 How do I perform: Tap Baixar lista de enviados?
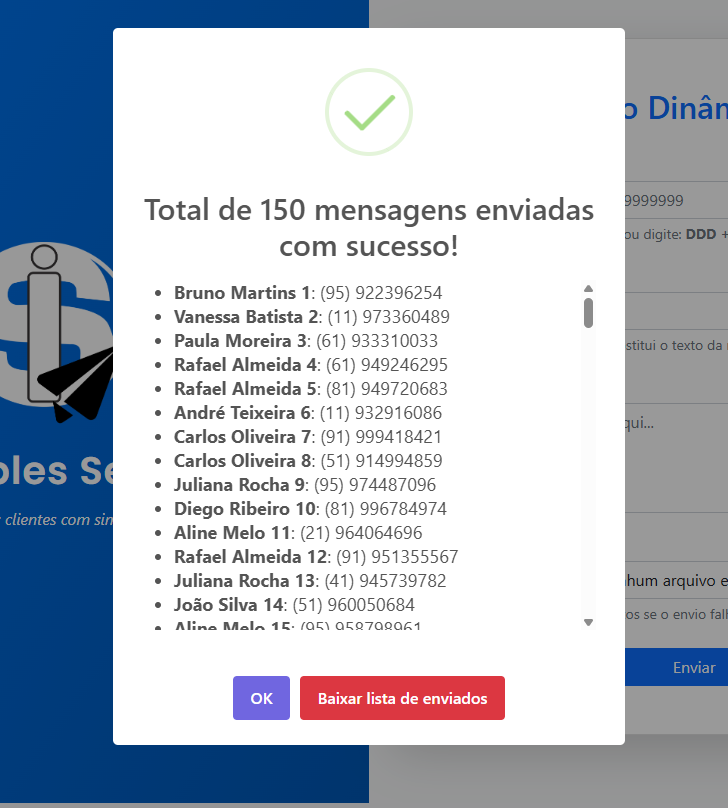(x=402, y=698)
